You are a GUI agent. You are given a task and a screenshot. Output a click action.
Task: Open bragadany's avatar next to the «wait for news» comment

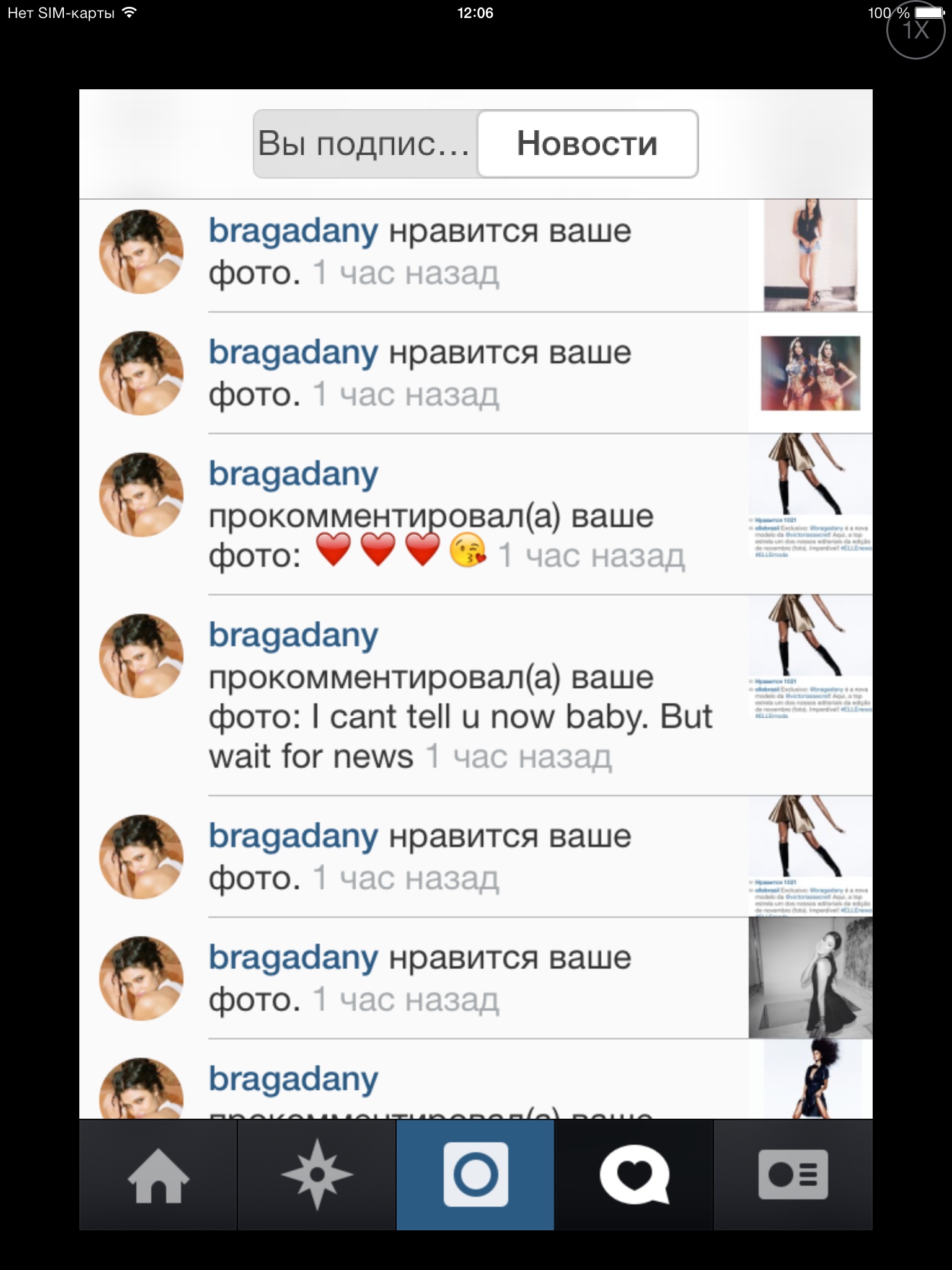tap(141, 656)
